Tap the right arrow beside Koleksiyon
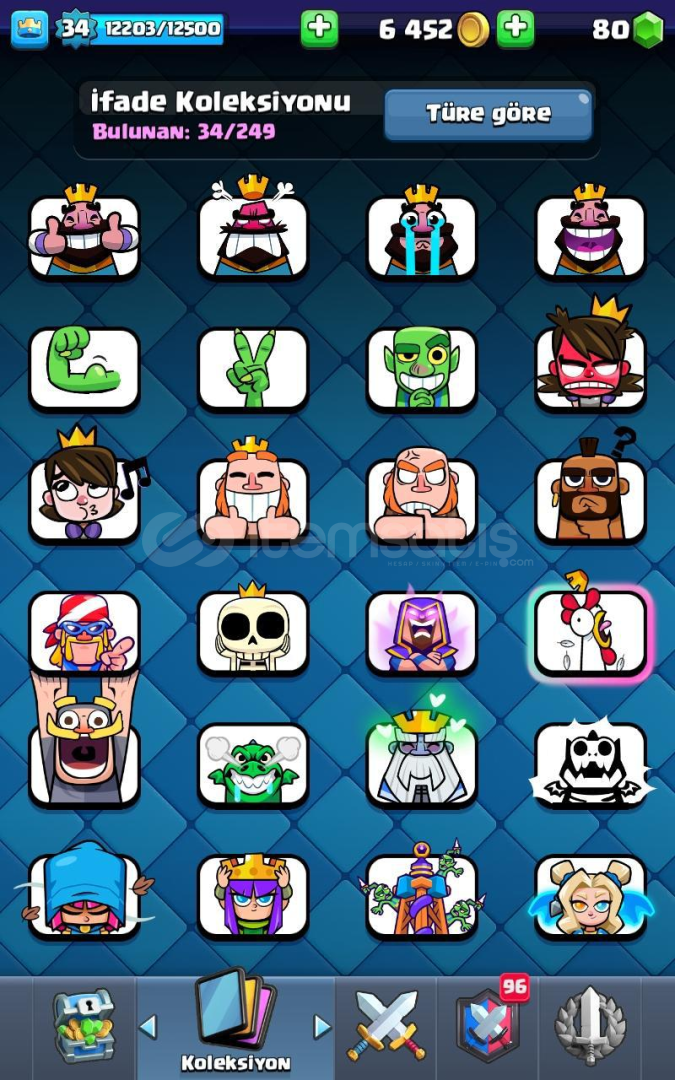This screenshot has height=1080, width=675. click(322, 1026)
